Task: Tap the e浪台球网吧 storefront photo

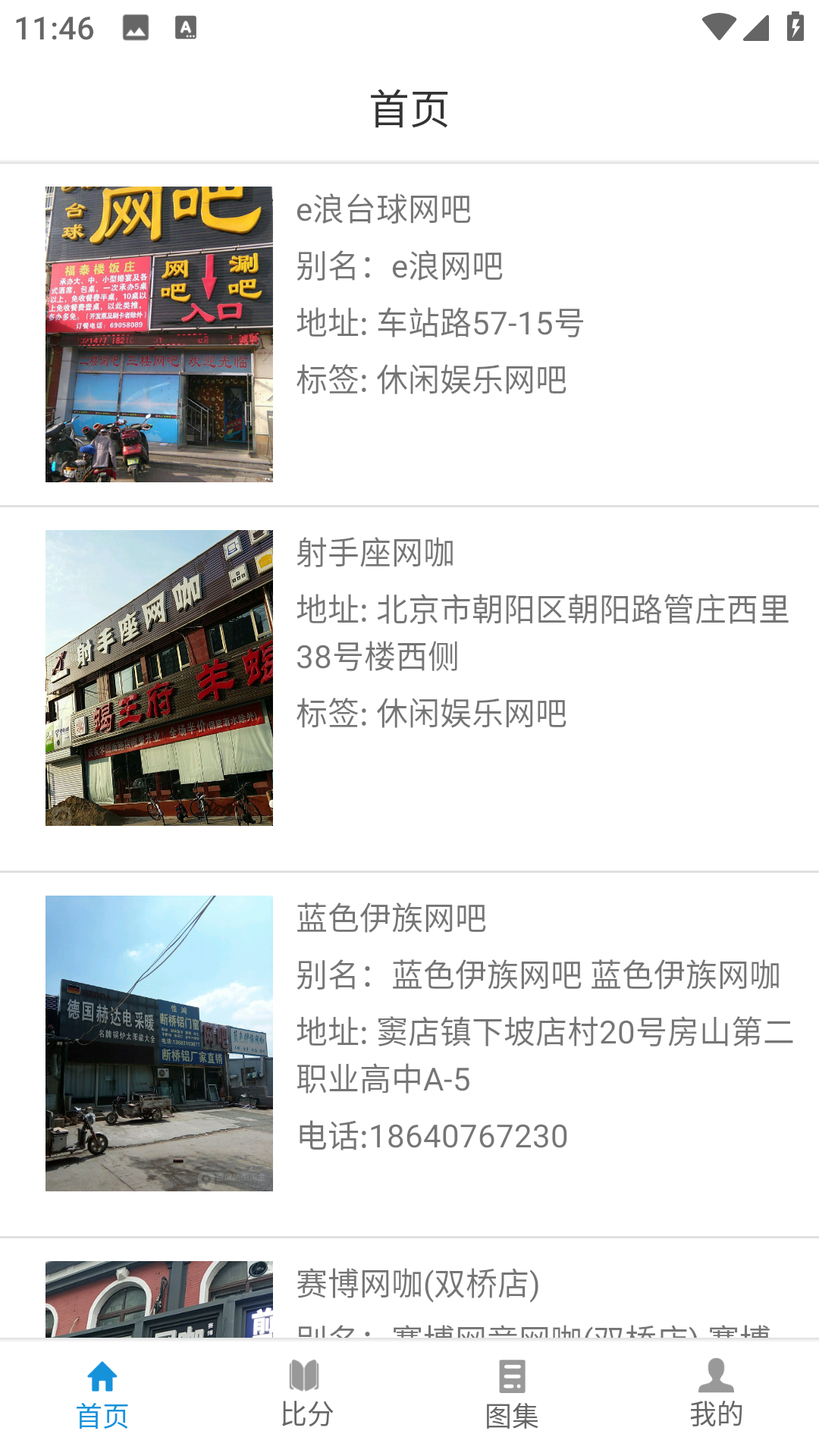Action: [x=158, y=334]
